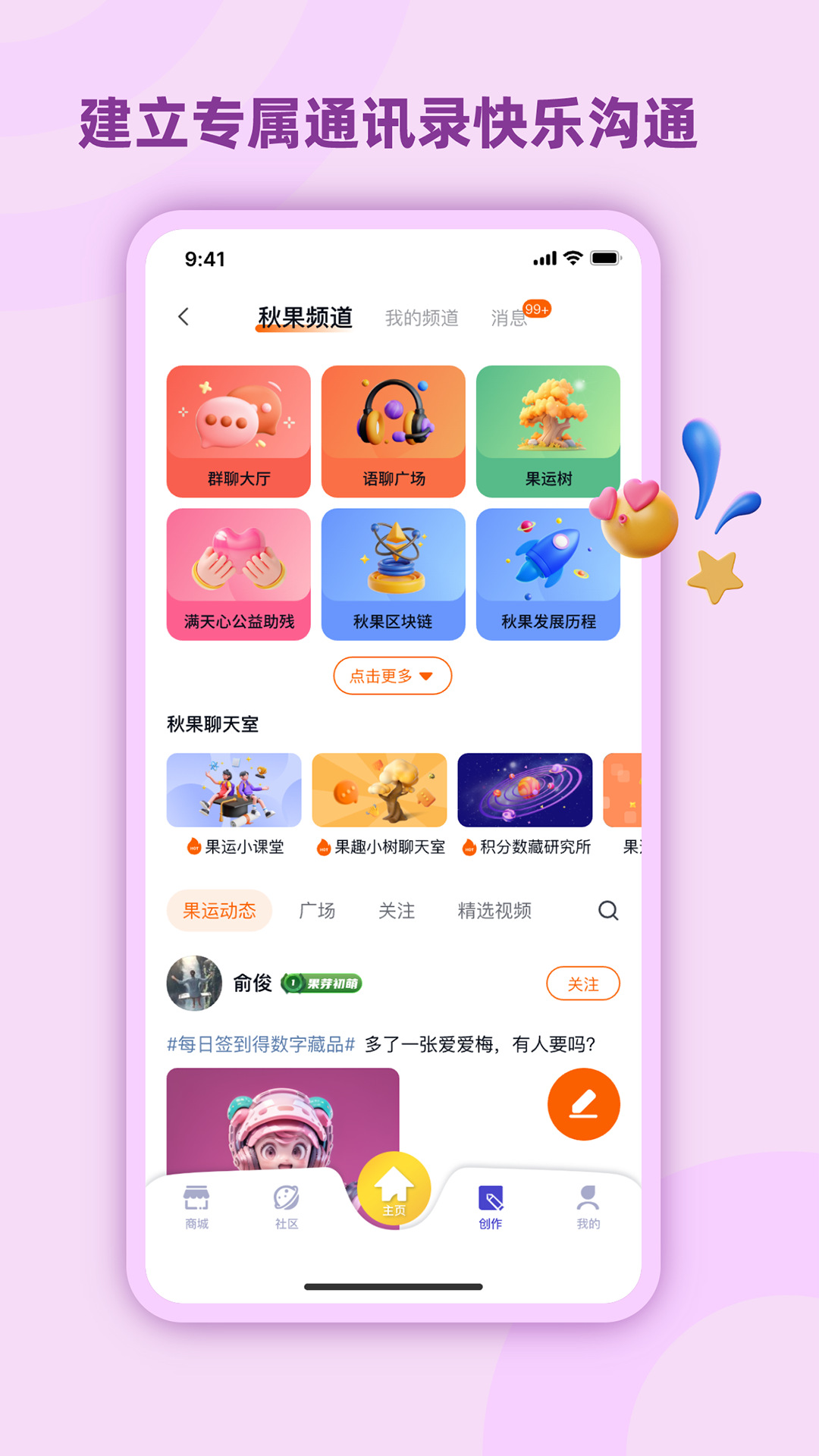Tap the search magnifier icon

click(606, 910)
